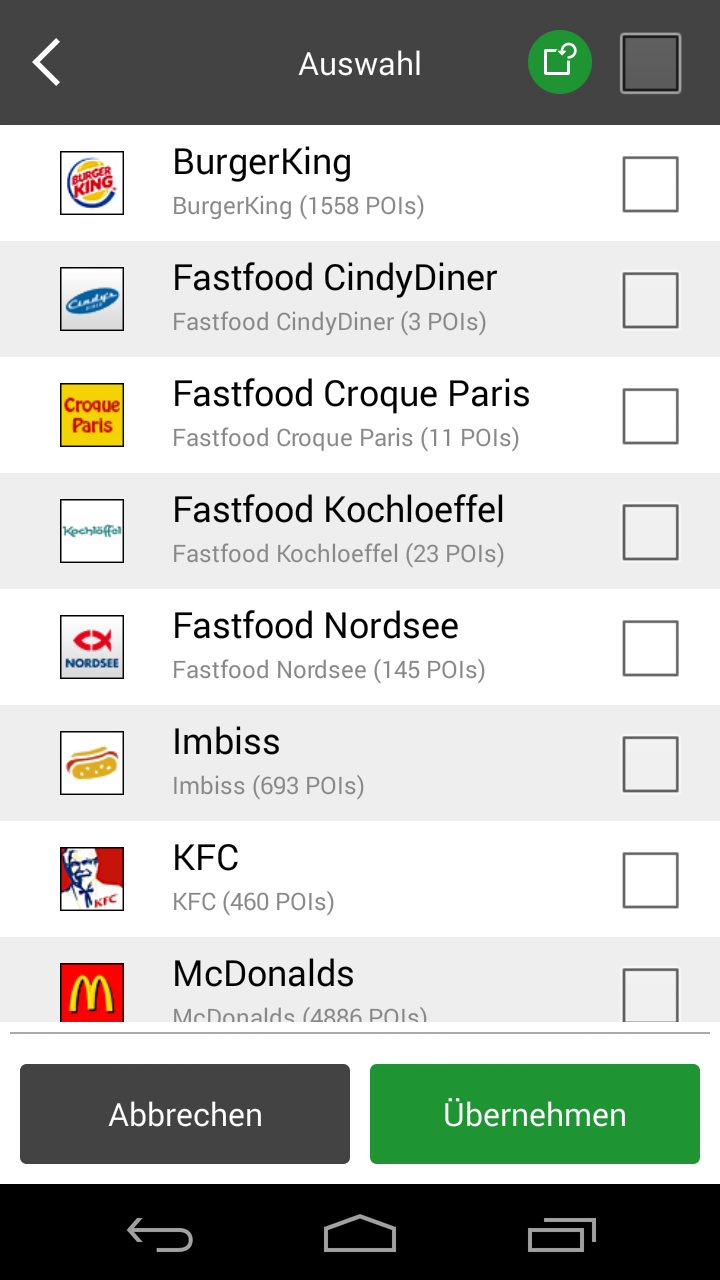Tick the Fastfood Croque Paris checkbox

pyautogui.click(x=650, y=416)
